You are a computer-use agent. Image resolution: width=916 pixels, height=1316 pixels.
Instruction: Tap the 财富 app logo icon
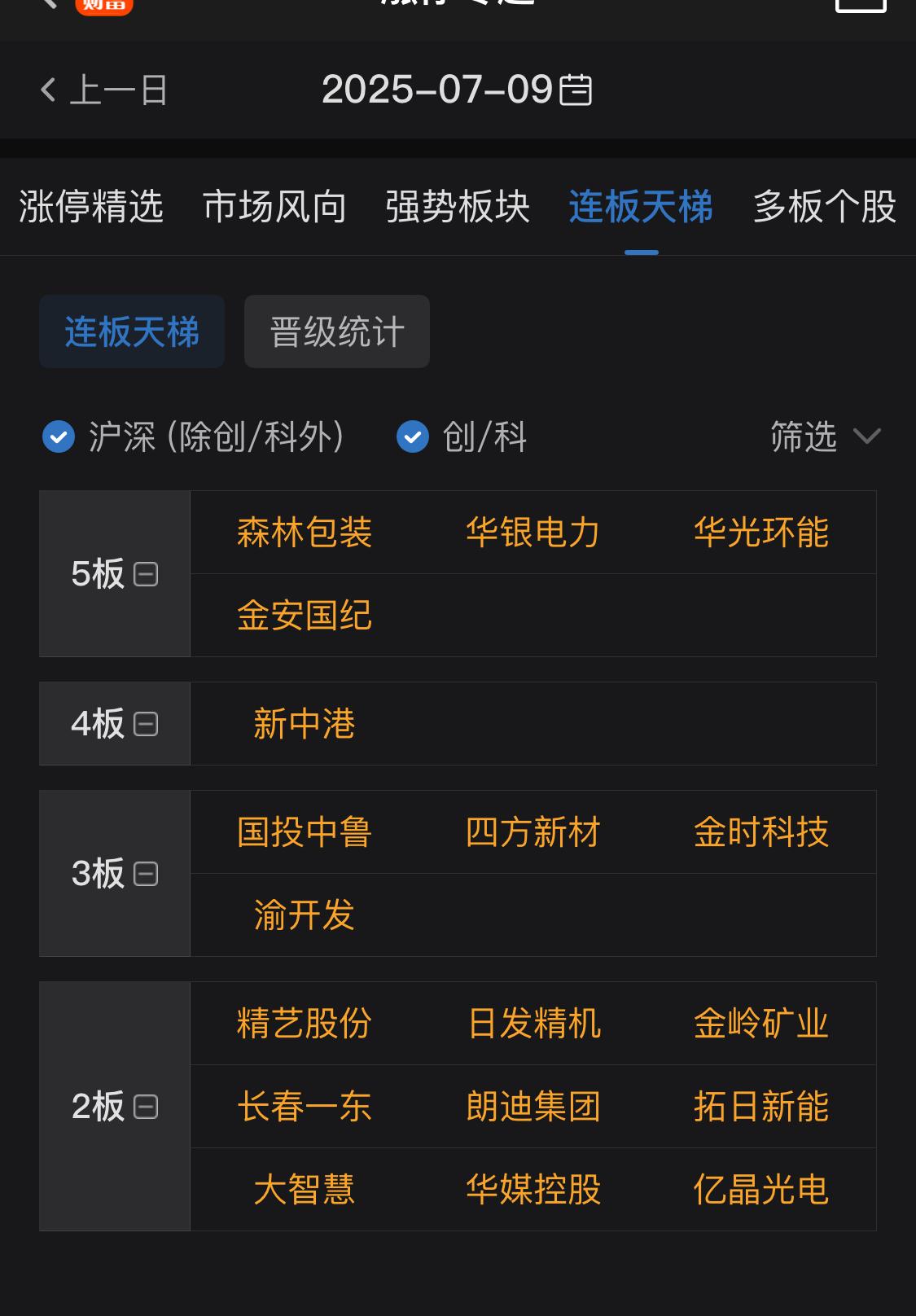pos(104,5)
